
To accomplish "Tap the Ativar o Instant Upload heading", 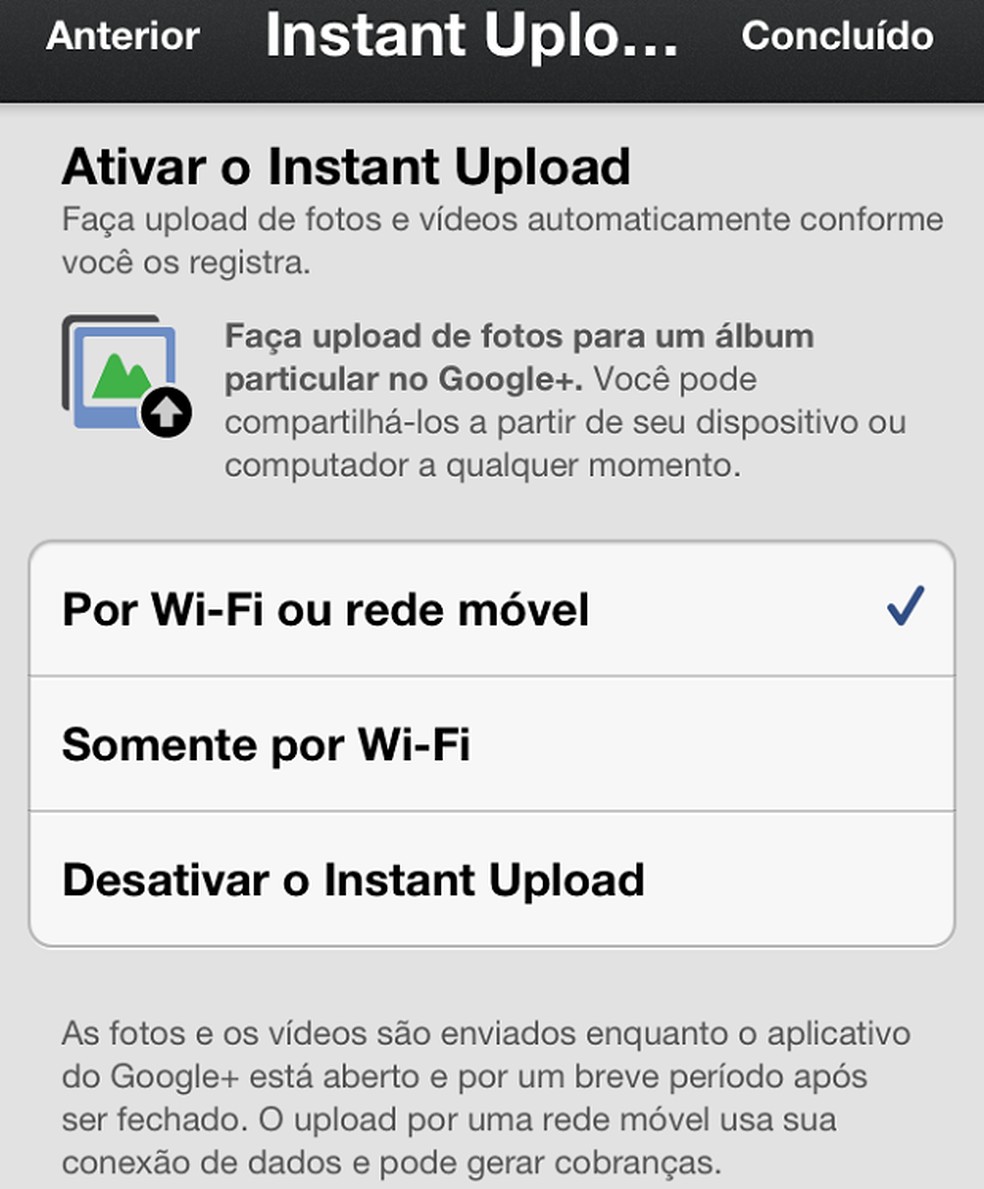I will tap(345, 166).
